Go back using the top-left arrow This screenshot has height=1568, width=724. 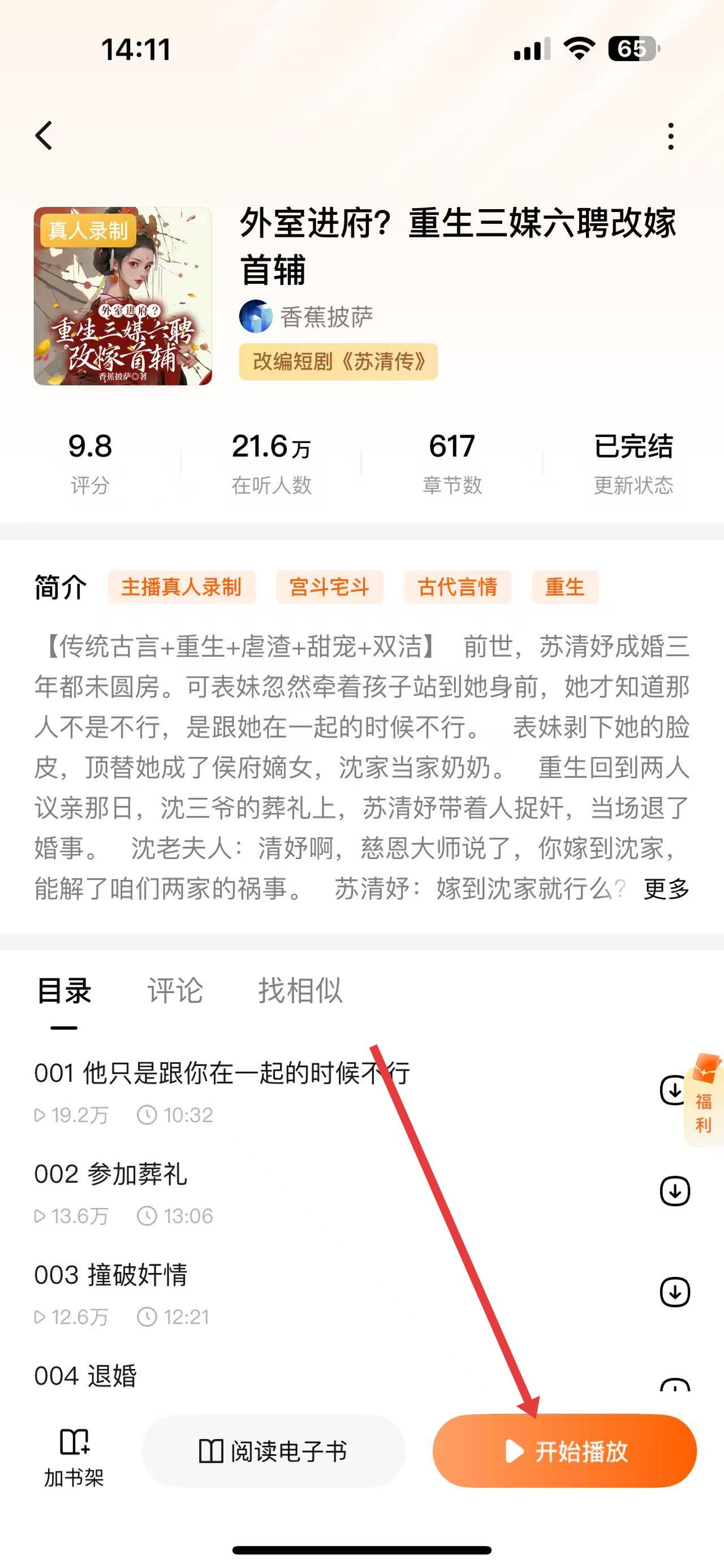[44, 135]
